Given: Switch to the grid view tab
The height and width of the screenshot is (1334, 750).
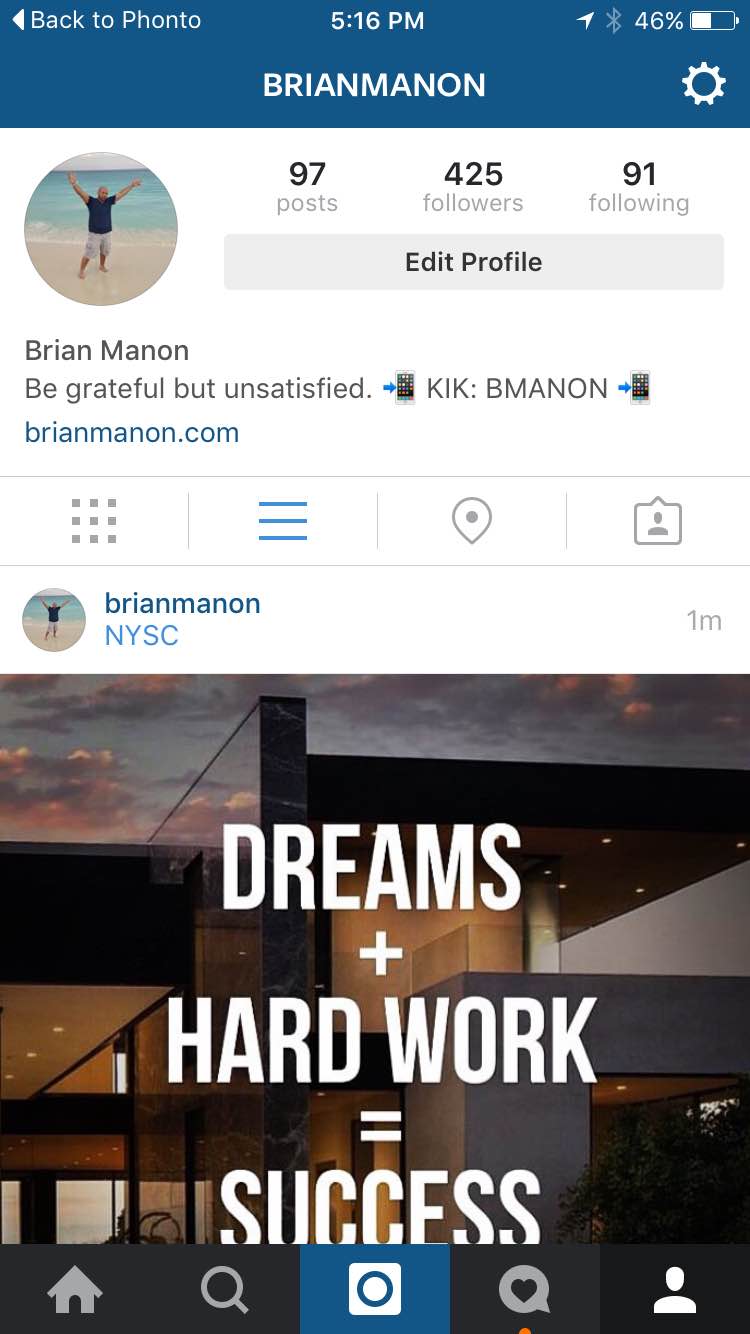Looking at the screenshot, I should 94,521.
